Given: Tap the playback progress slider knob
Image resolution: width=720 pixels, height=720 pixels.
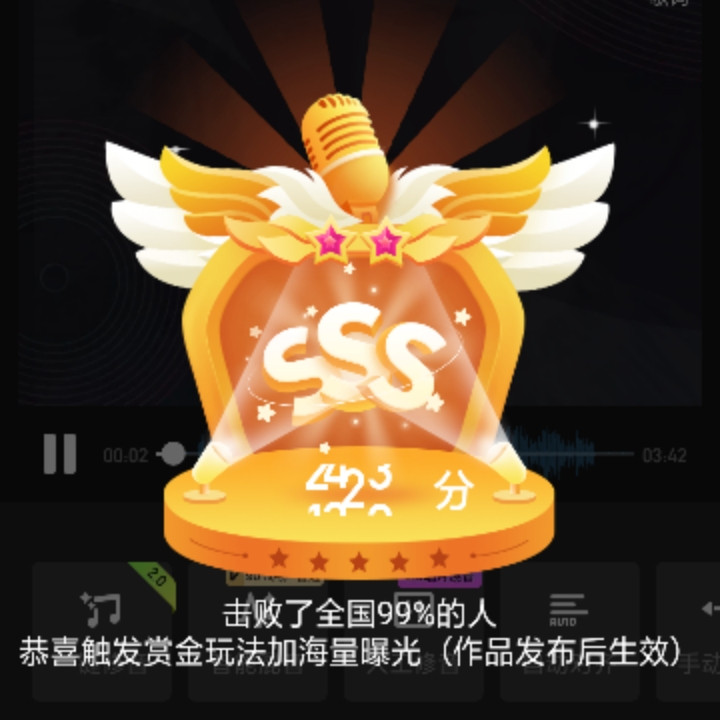Looking at the screenshot, I should [x=173, y=454].
